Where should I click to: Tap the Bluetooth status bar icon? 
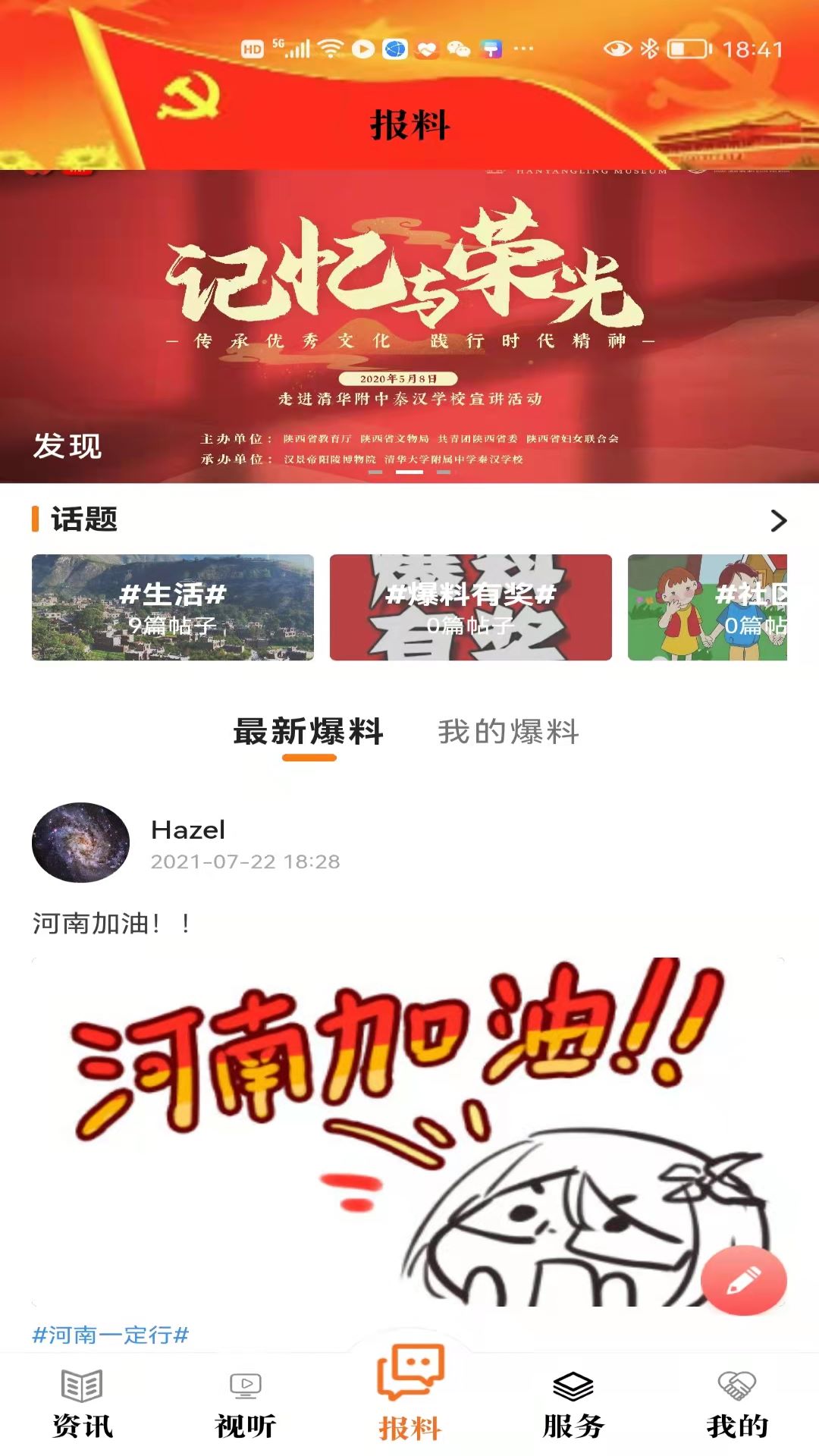point(650,47)
